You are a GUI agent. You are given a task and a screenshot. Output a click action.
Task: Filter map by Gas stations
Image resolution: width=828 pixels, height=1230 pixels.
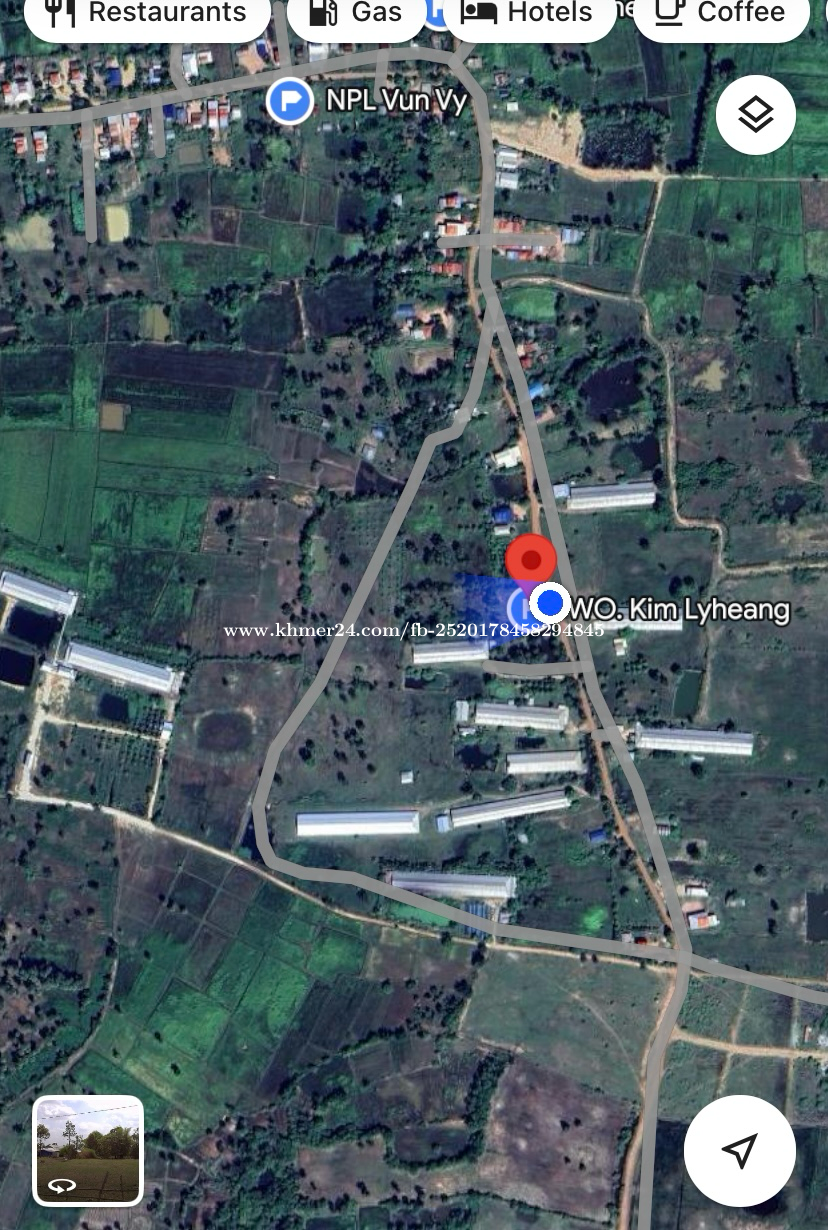click(356, 14)
